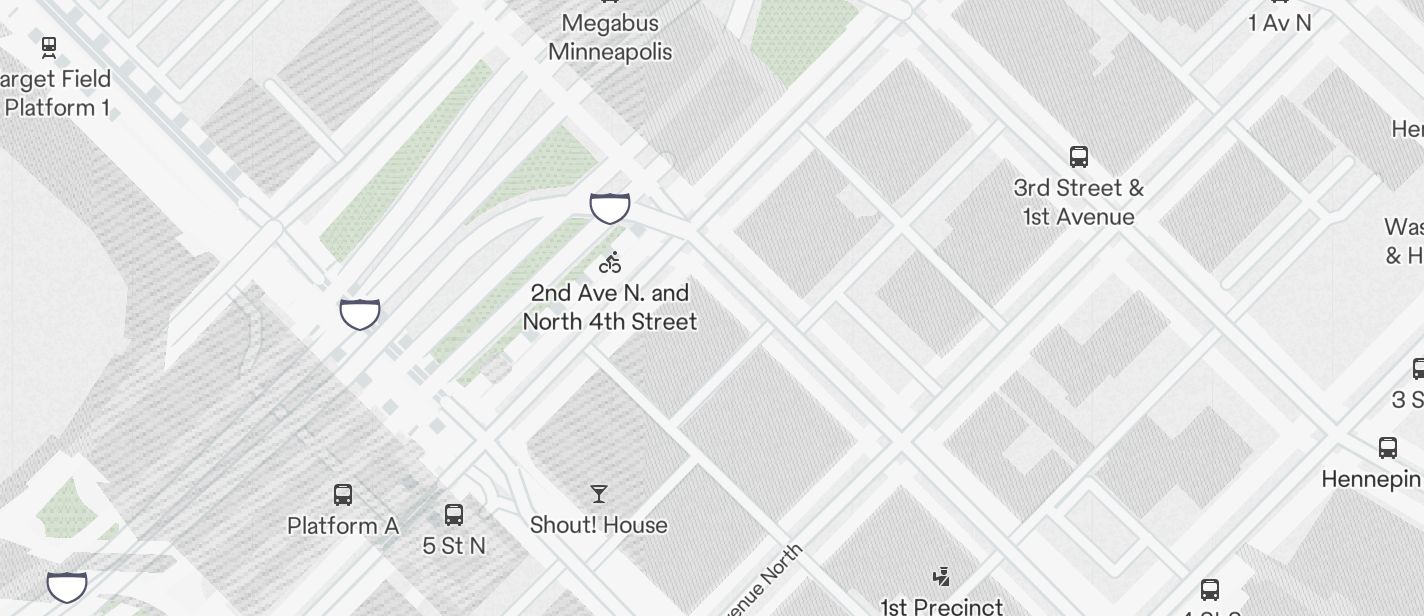Image resolution: width=1424 pixels, height=616 pixels.
Task: Open the 2nd Ave N. bike share station
Action: coord(610,263)
